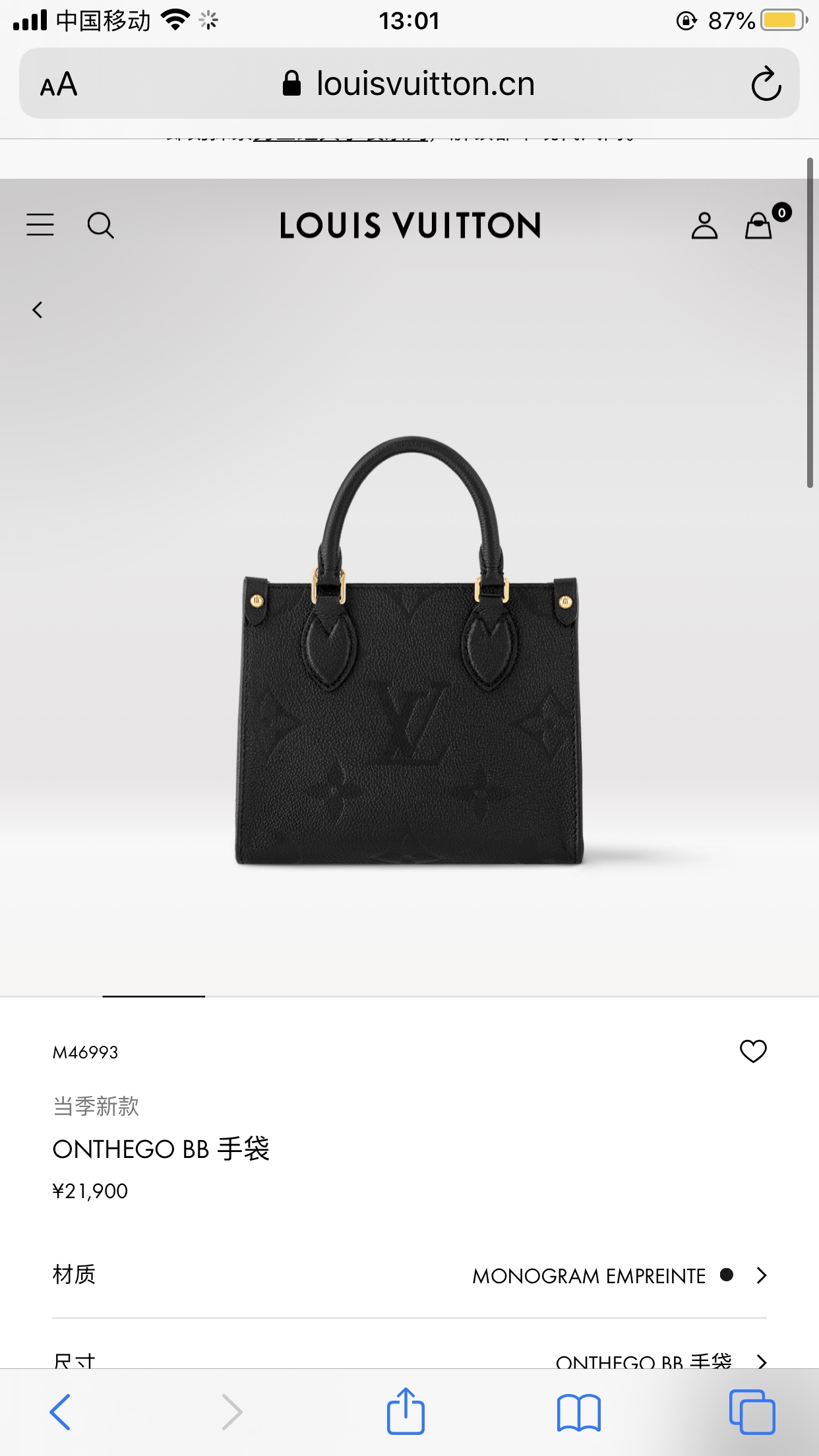Image resolution: width=819 pixels, height=1456 pixels.
Task: Go back using the product page arrow
Action: [x=38, y=310]
